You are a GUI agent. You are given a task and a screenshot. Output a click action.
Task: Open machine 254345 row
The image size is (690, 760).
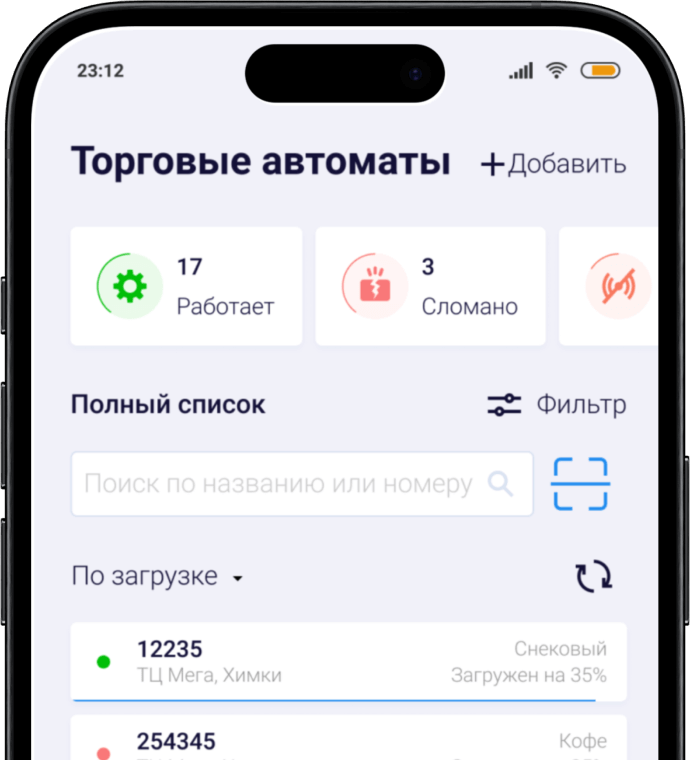[x=348, y=740]
